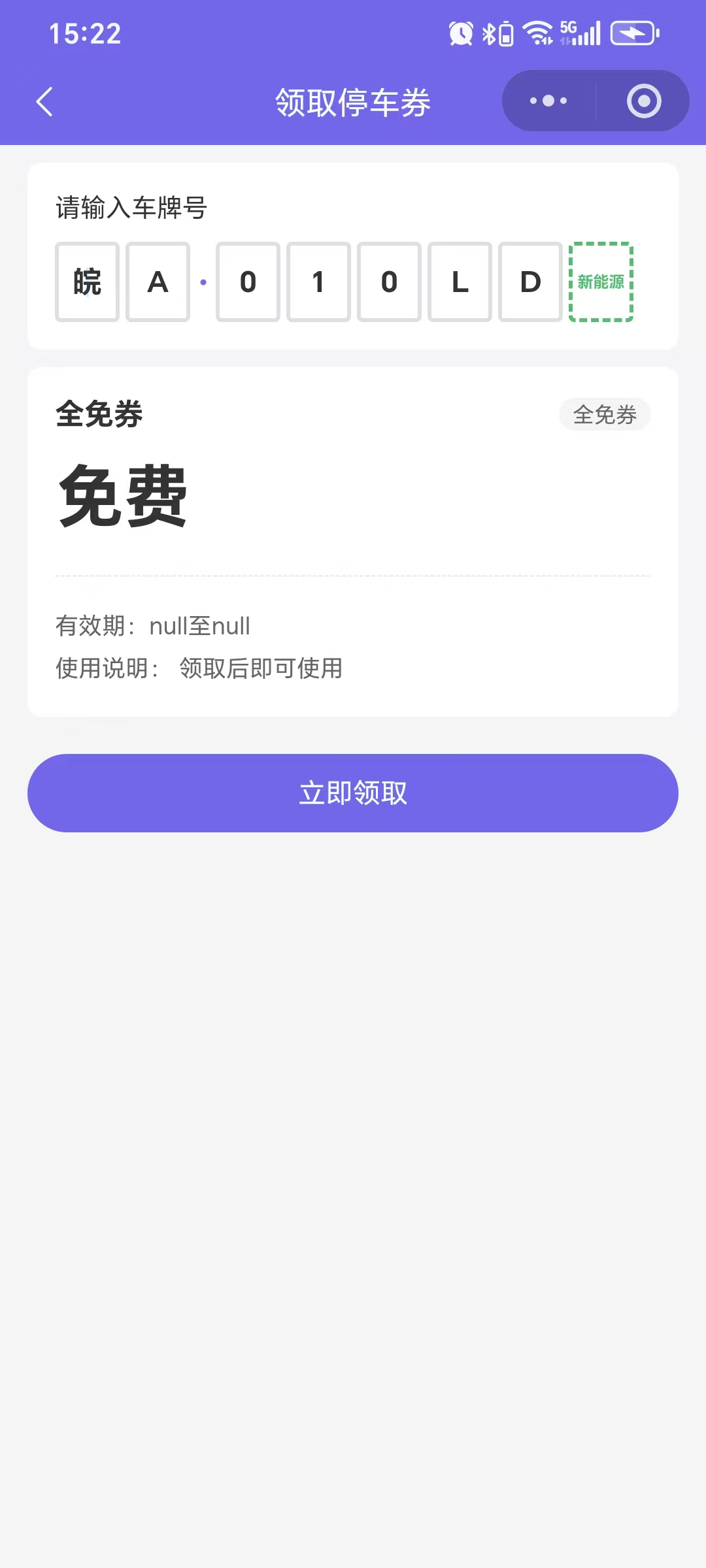The image size is (706, 1568).
Task: Select the green dashed 新能源 plate toggle box
Action: (x=601, y=282)
